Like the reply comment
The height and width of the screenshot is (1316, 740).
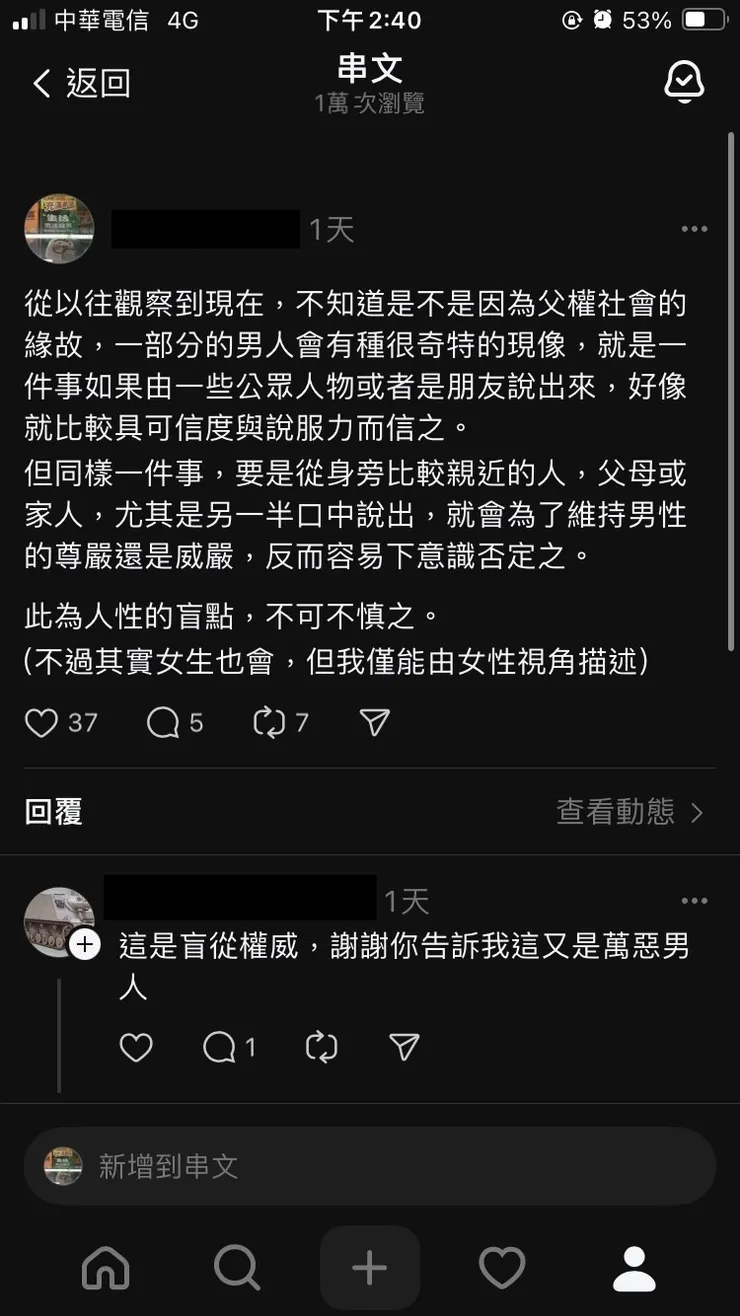tap(137, 1047)
